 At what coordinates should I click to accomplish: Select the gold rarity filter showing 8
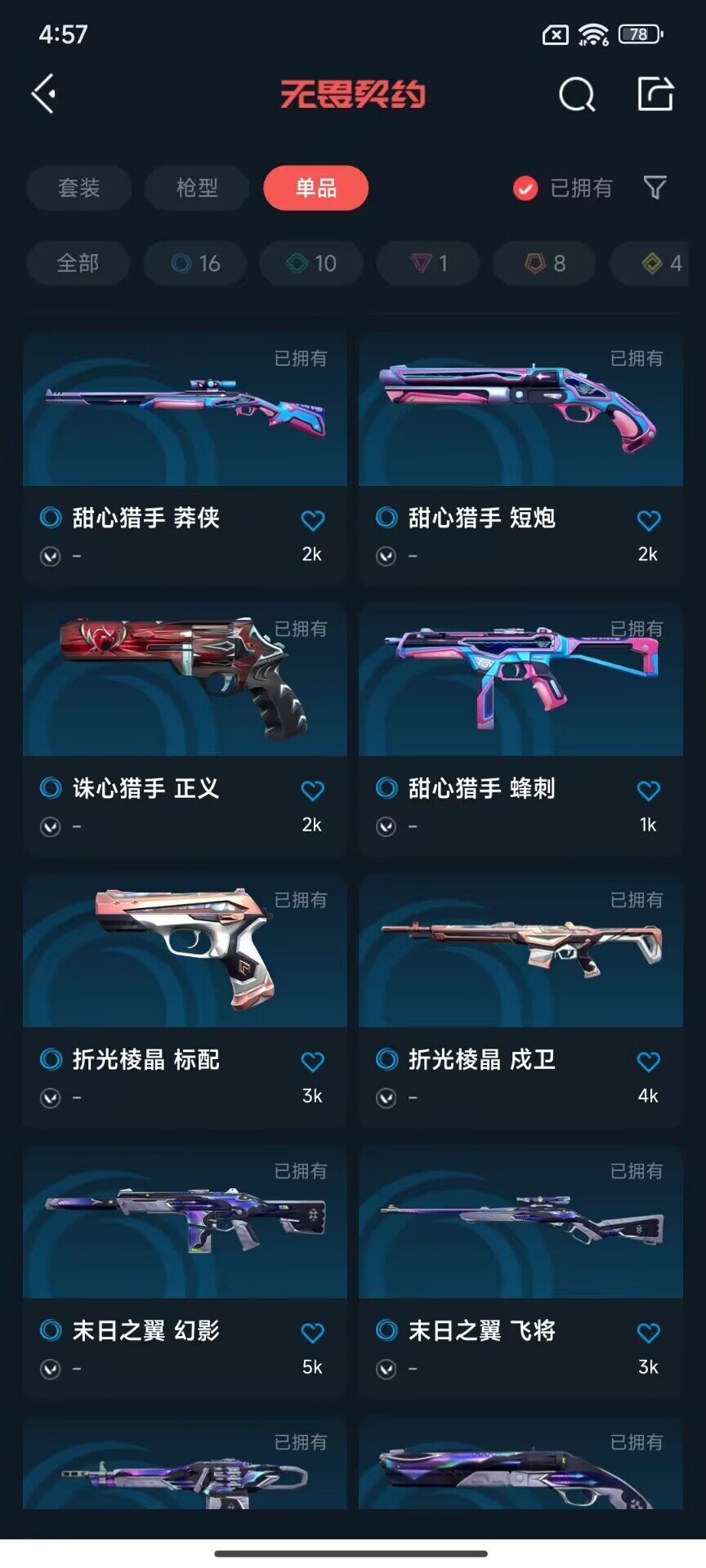click(x=543, y=263)
